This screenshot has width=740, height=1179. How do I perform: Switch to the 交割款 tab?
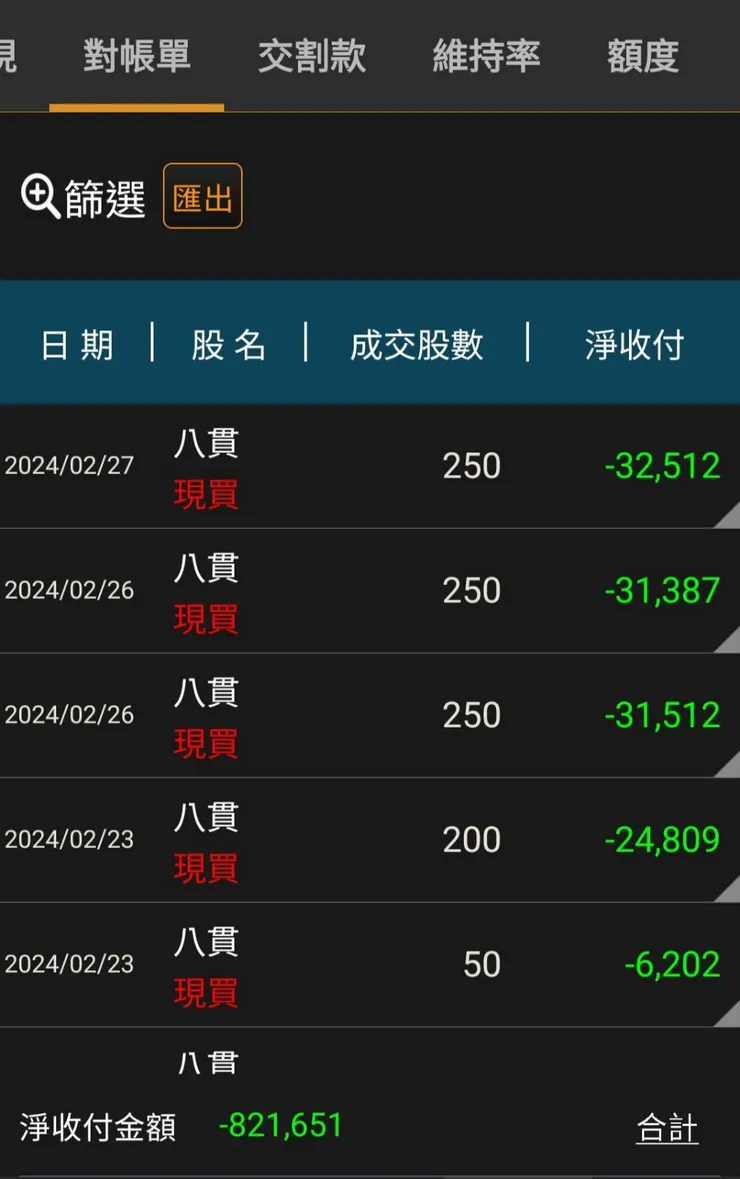tap(312, 58)
